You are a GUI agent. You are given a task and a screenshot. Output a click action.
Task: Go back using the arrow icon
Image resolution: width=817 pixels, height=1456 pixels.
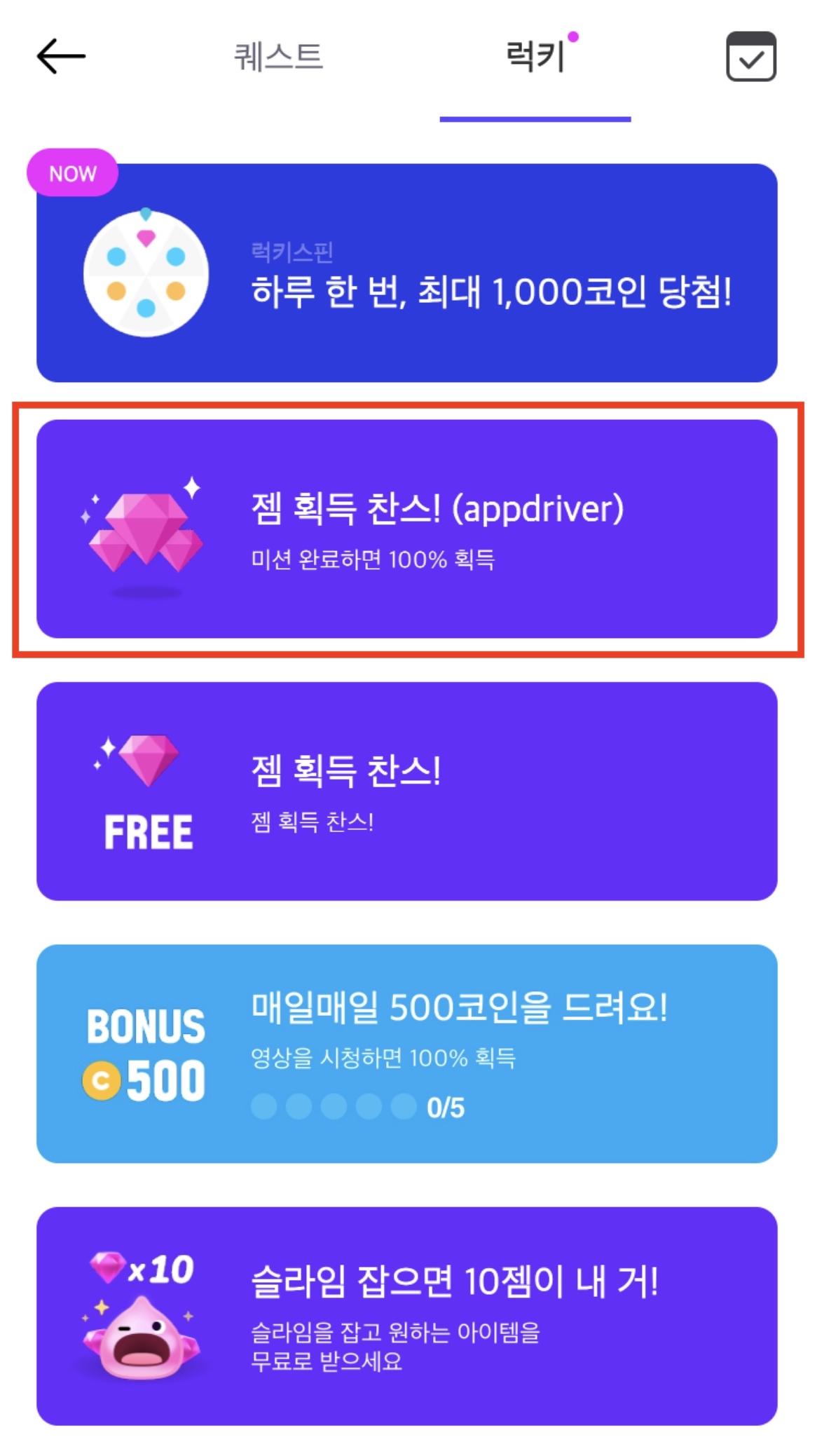pyautogui.click(x=61, y=56)
